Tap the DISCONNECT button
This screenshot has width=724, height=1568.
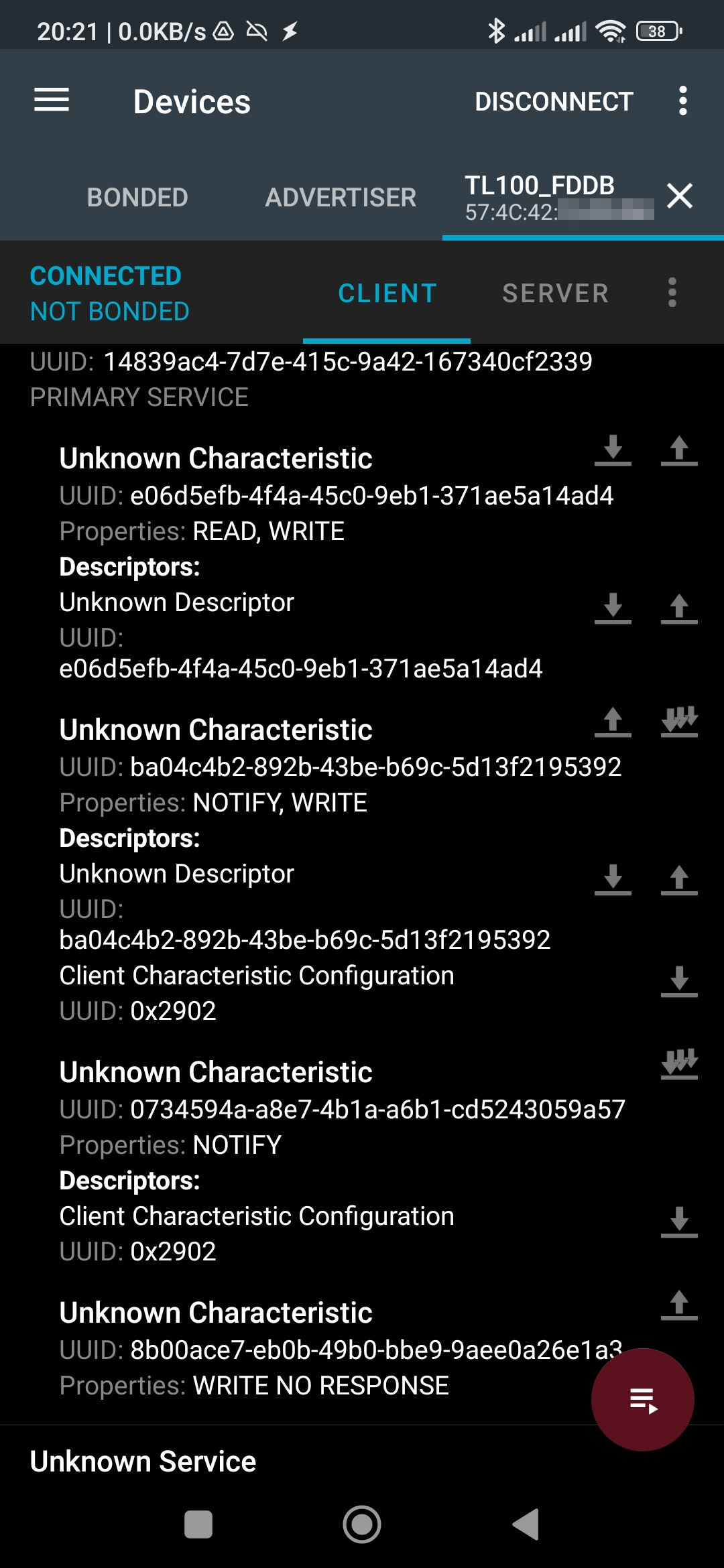[x=554, y=102]
